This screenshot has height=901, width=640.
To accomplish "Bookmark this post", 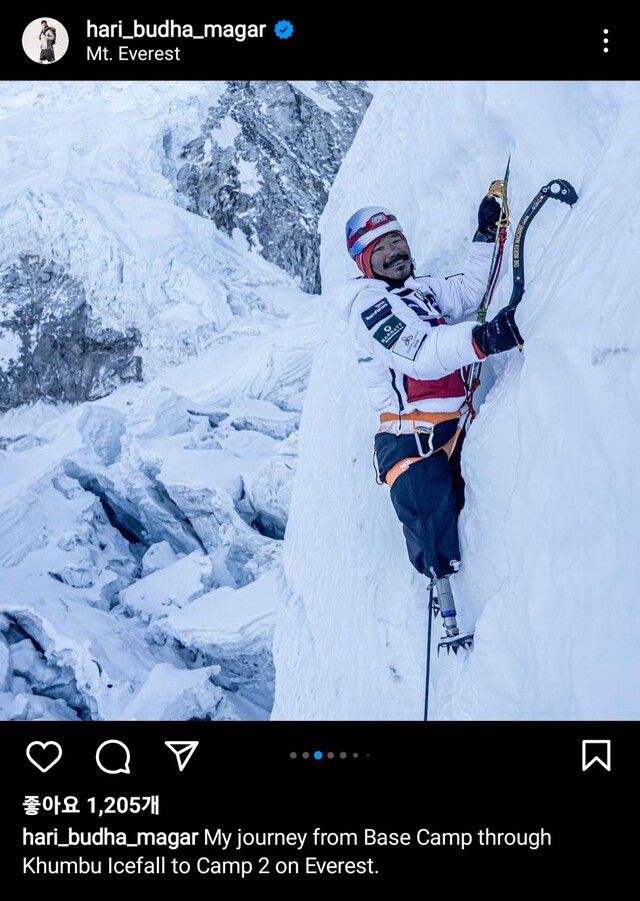I will tap(596, 755).
